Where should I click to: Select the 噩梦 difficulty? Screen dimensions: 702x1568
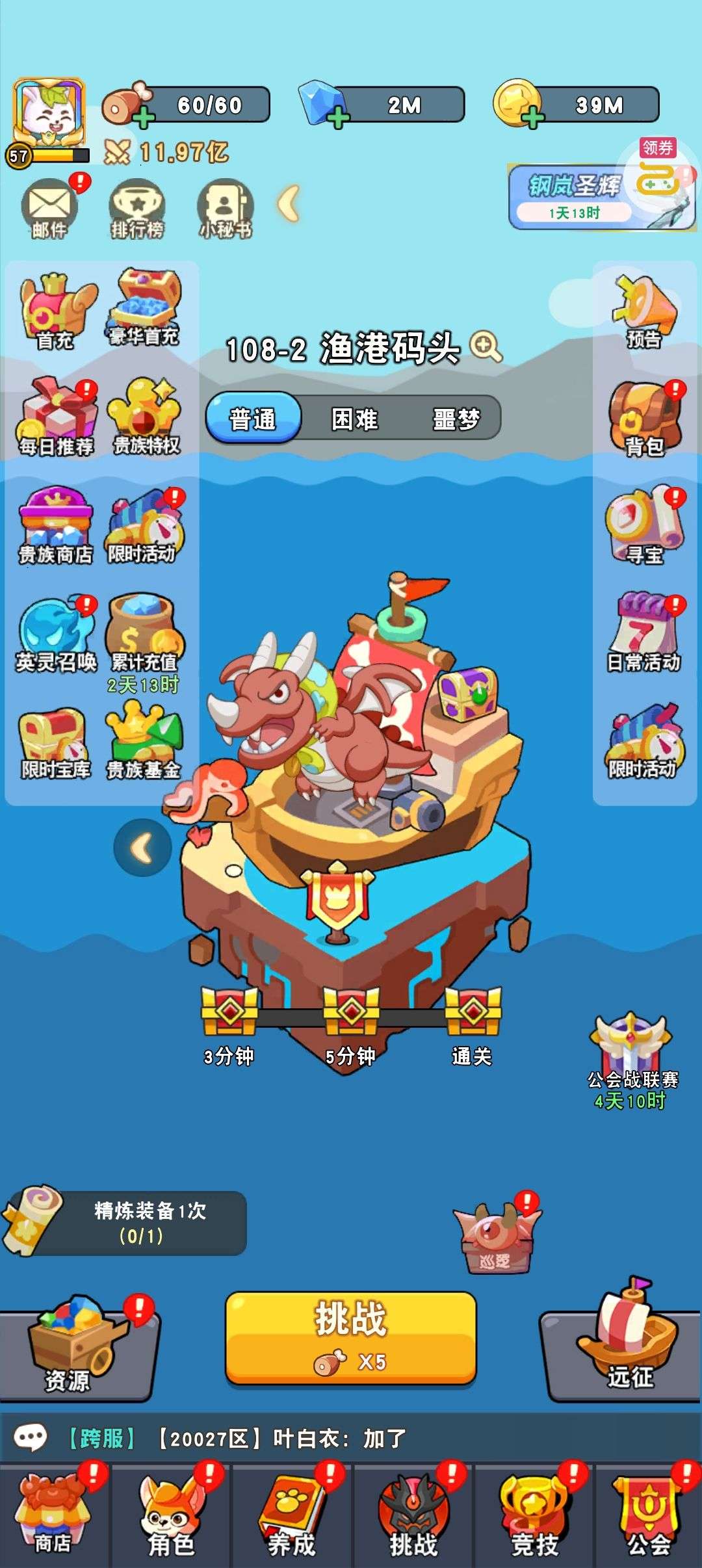(456, 418)
